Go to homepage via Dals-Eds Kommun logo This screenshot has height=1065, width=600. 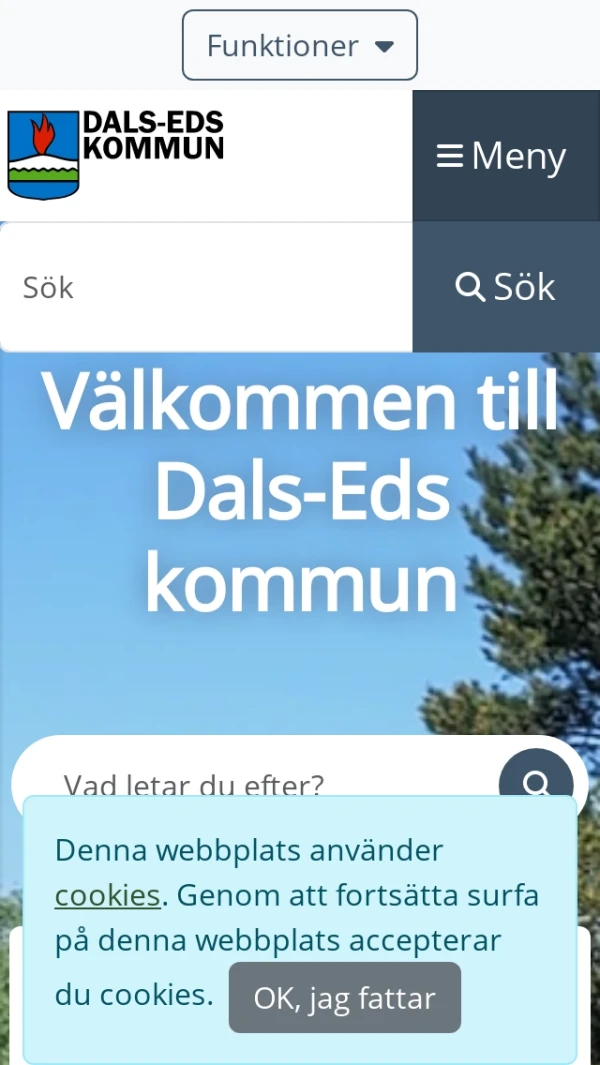[115, 154]
